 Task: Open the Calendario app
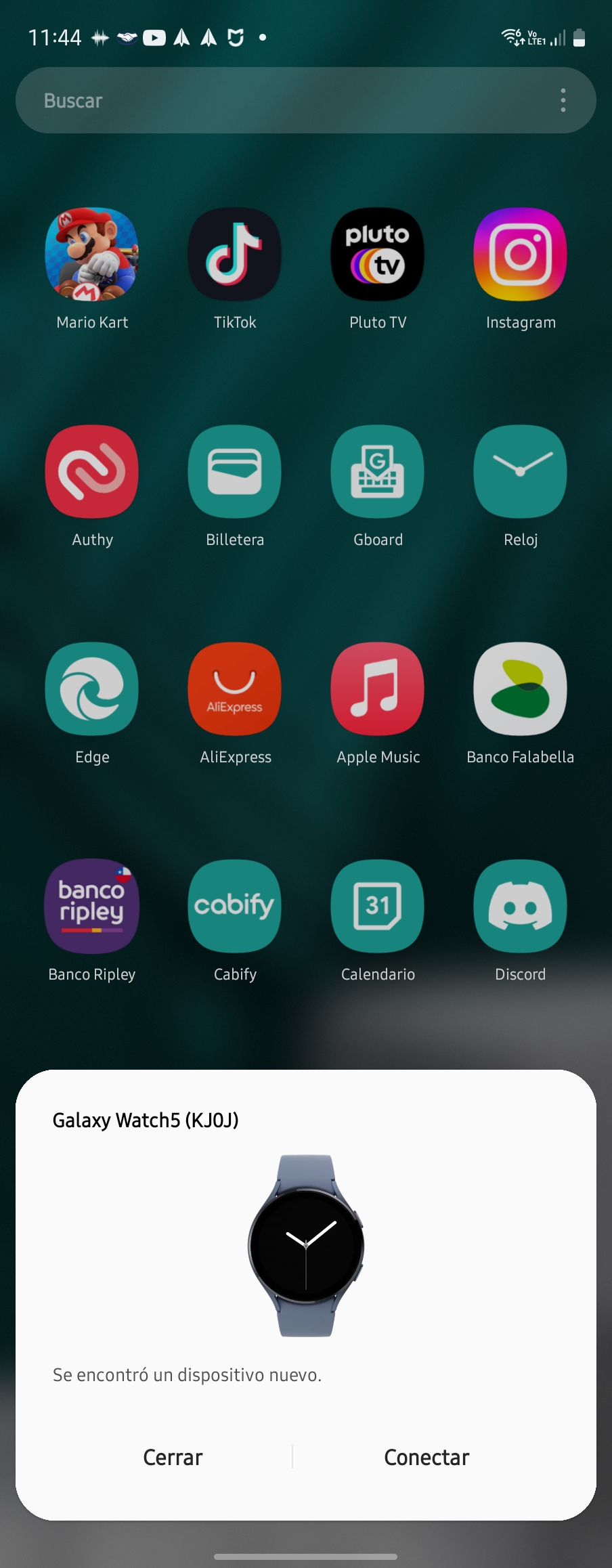(378, 907)
